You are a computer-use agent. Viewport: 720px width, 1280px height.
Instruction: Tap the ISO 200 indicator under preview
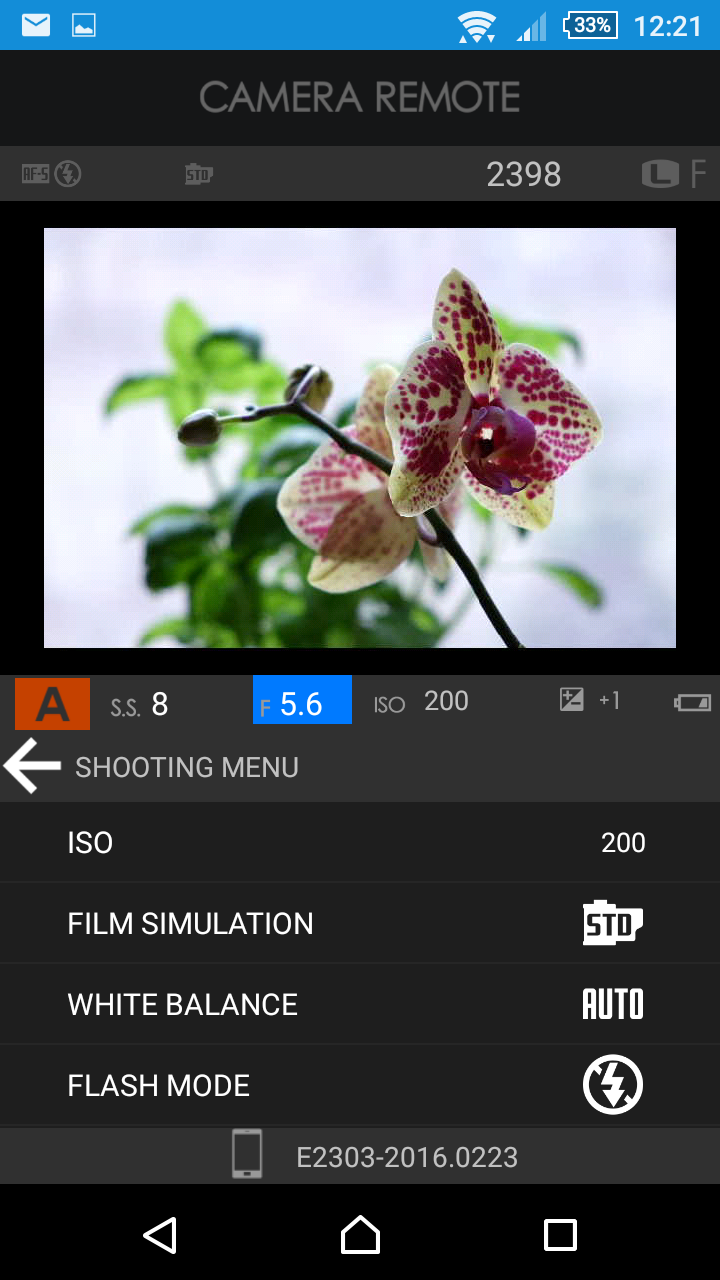[421, 702]
